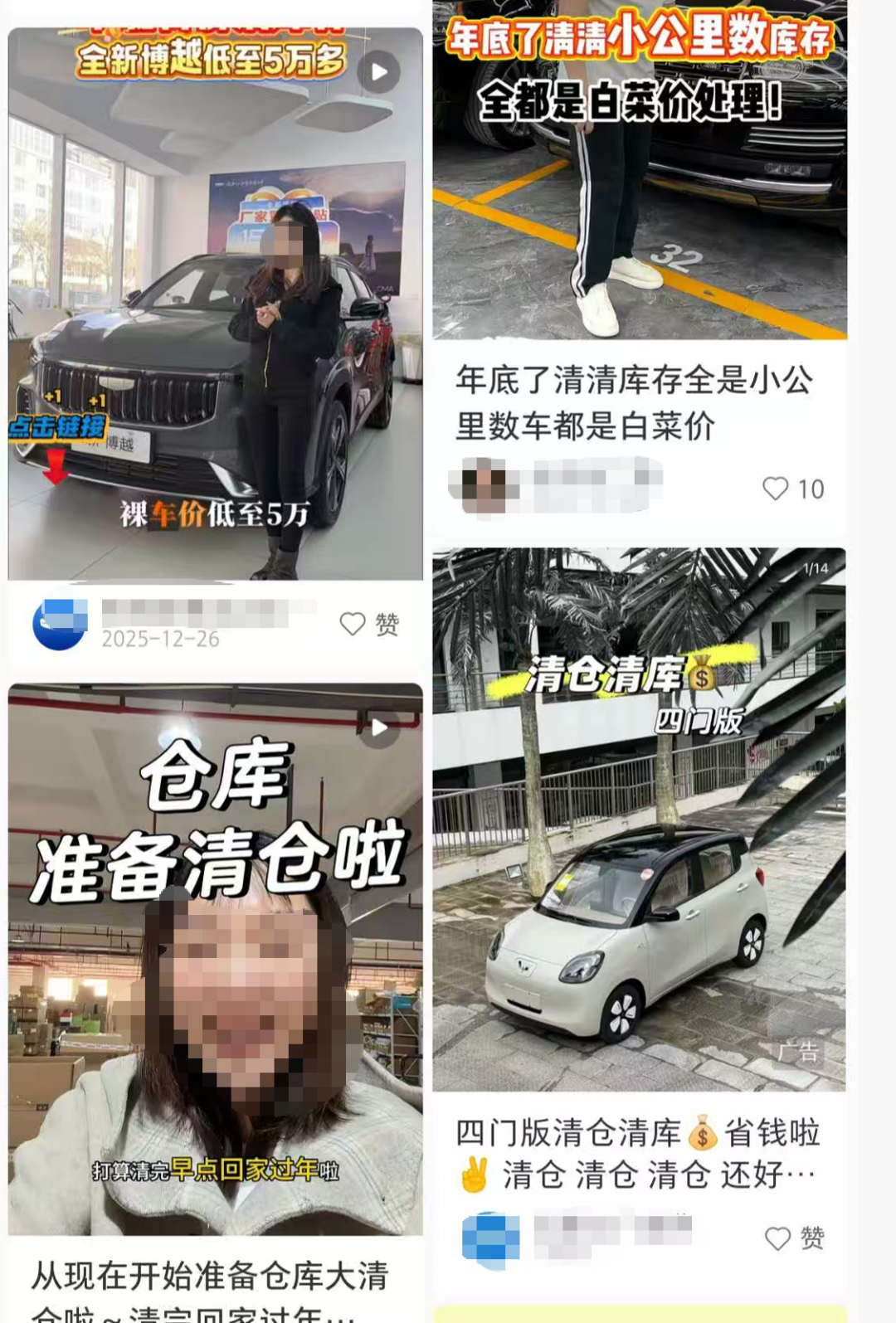Like the 四门版清仓清库 省钱啦 post
Viewport: 896px width, 1323px height.
(778, 1238)
